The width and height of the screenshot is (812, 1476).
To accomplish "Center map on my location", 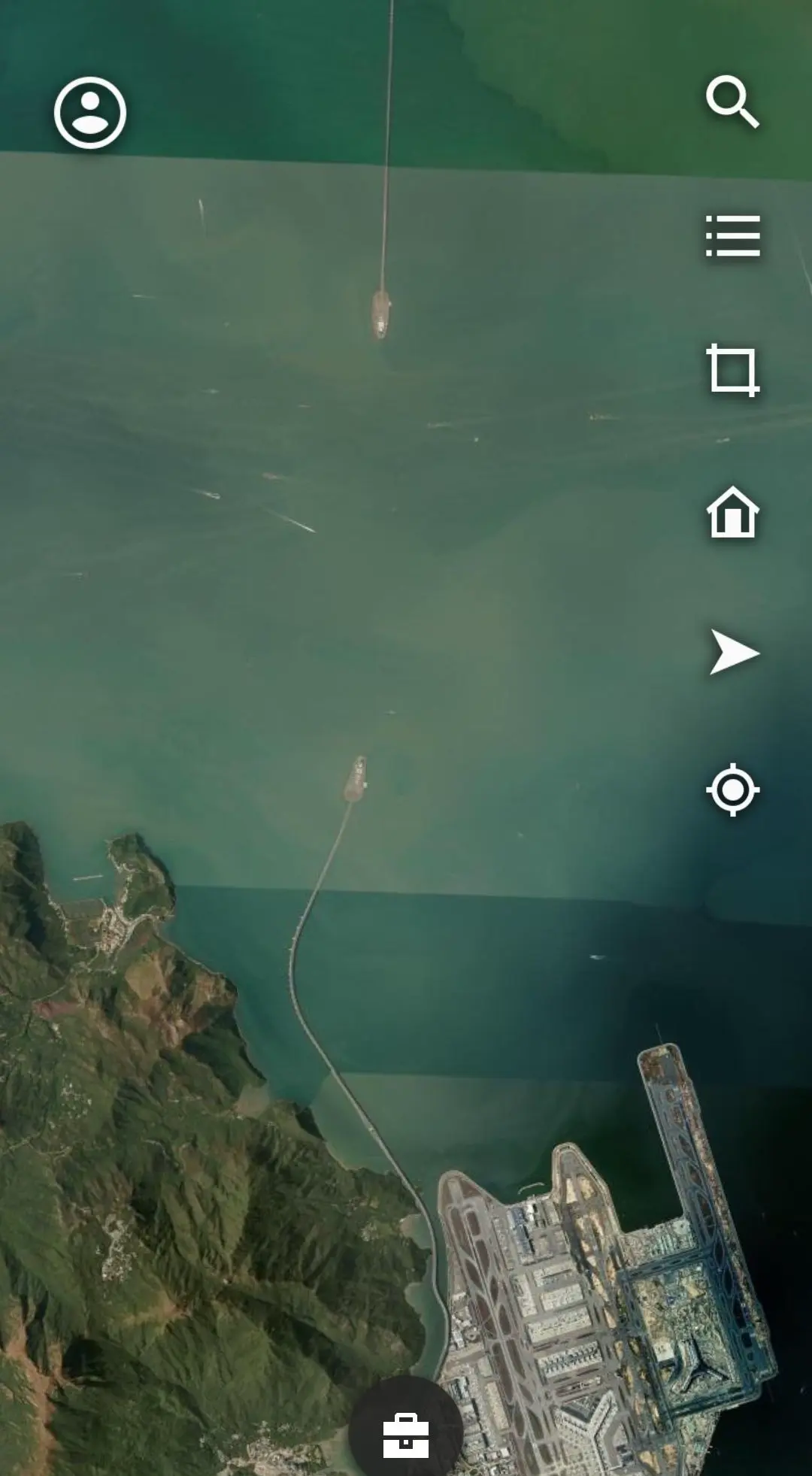I will [x=732, y=790].
